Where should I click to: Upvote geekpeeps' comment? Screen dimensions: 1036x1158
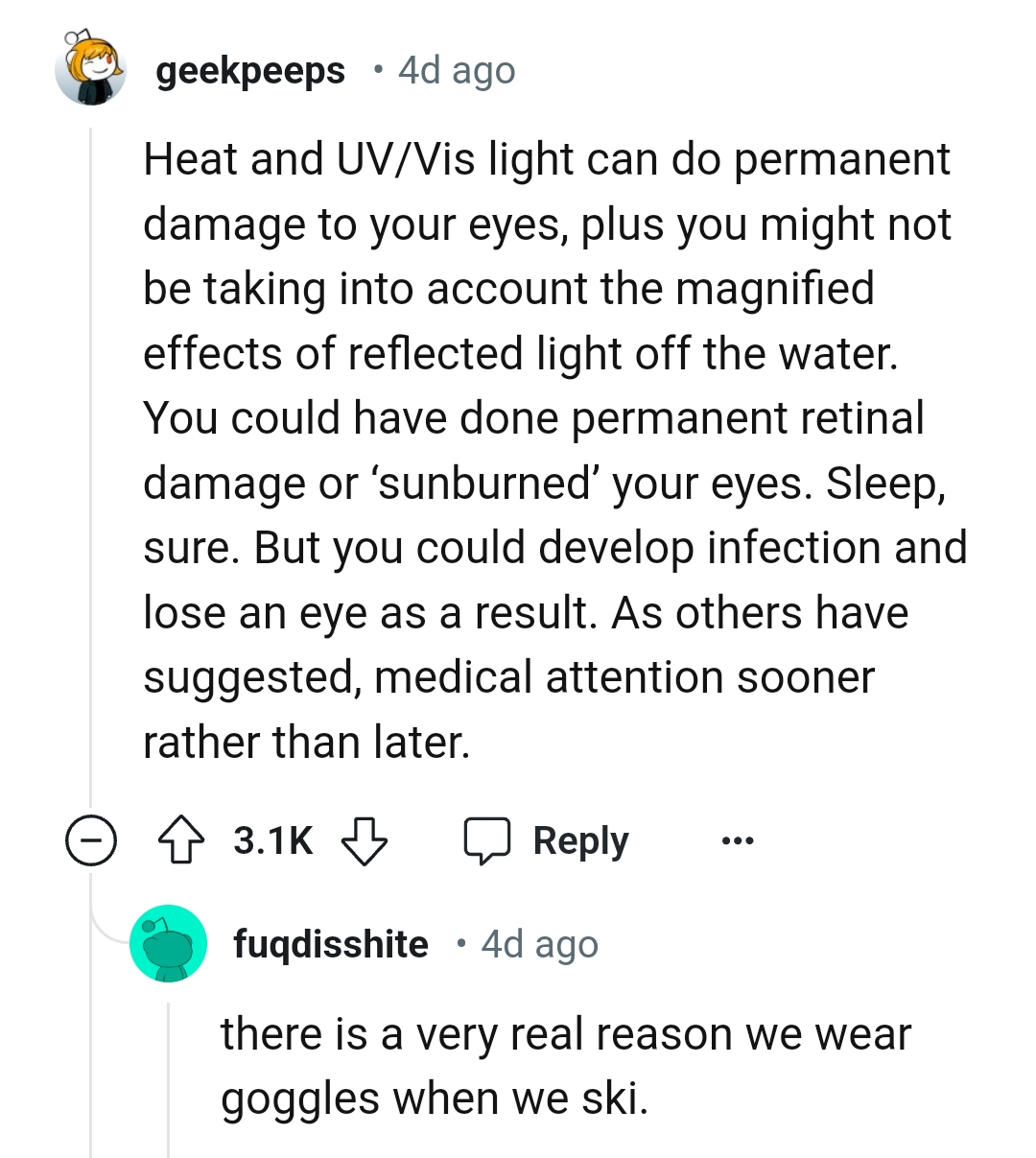[x=180, y=841]
